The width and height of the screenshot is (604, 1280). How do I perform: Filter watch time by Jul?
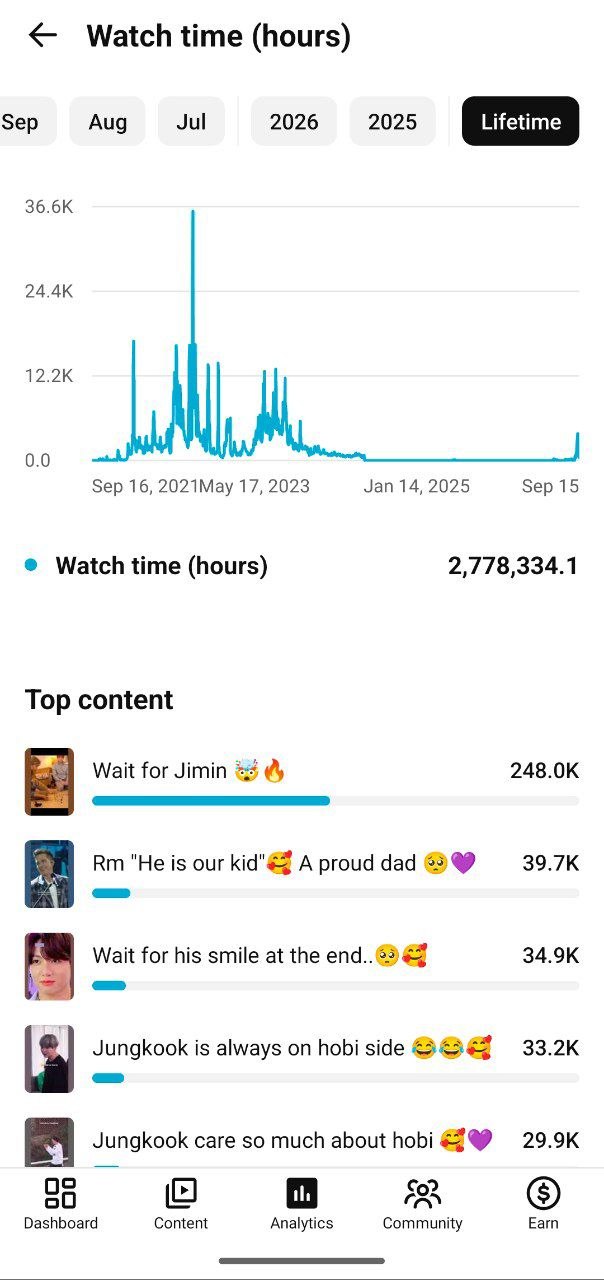click(x=191, y=122)
